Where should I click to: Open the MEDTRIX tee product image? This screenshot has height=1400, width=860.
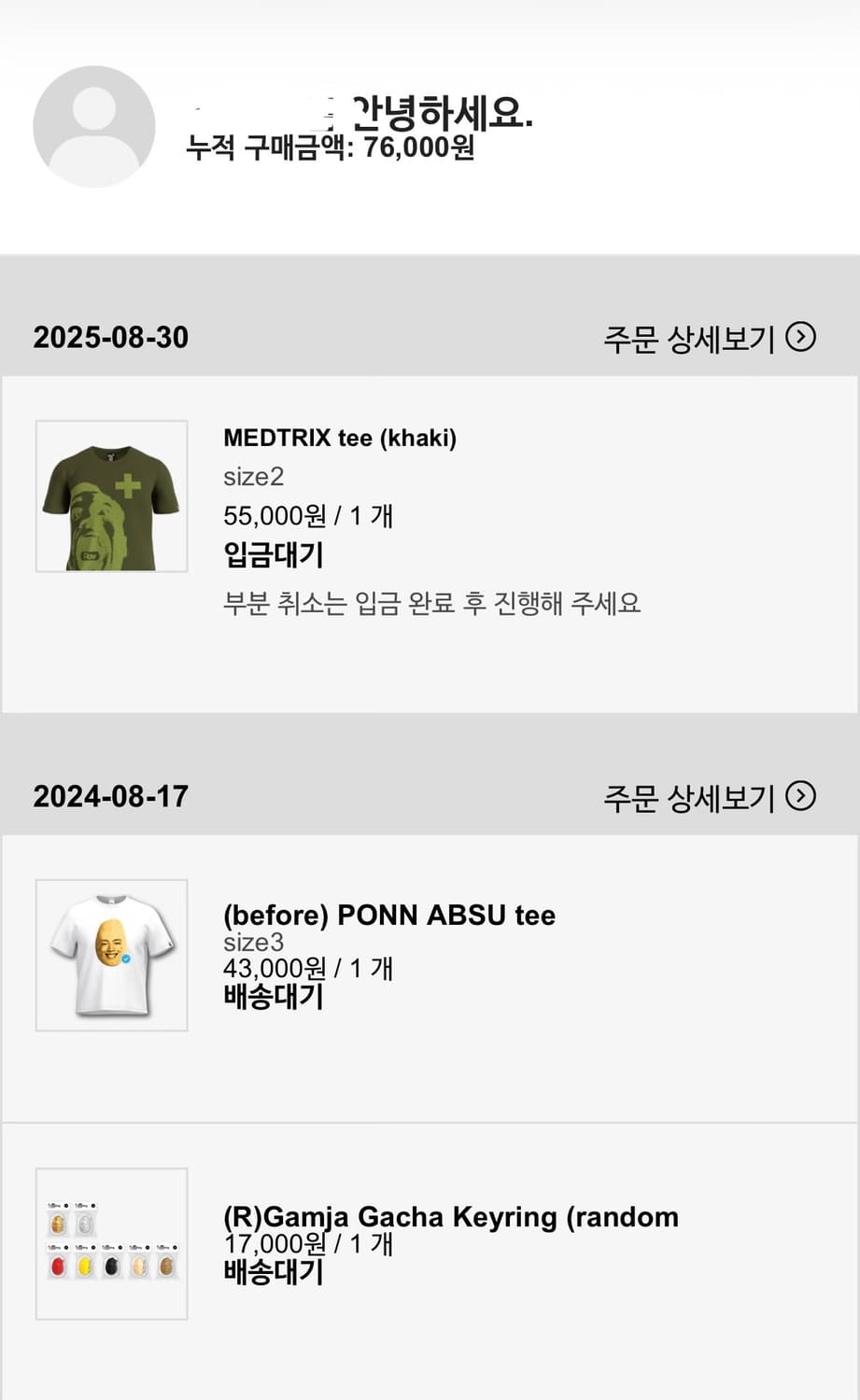pyautogui.click(x=110, y=496)
